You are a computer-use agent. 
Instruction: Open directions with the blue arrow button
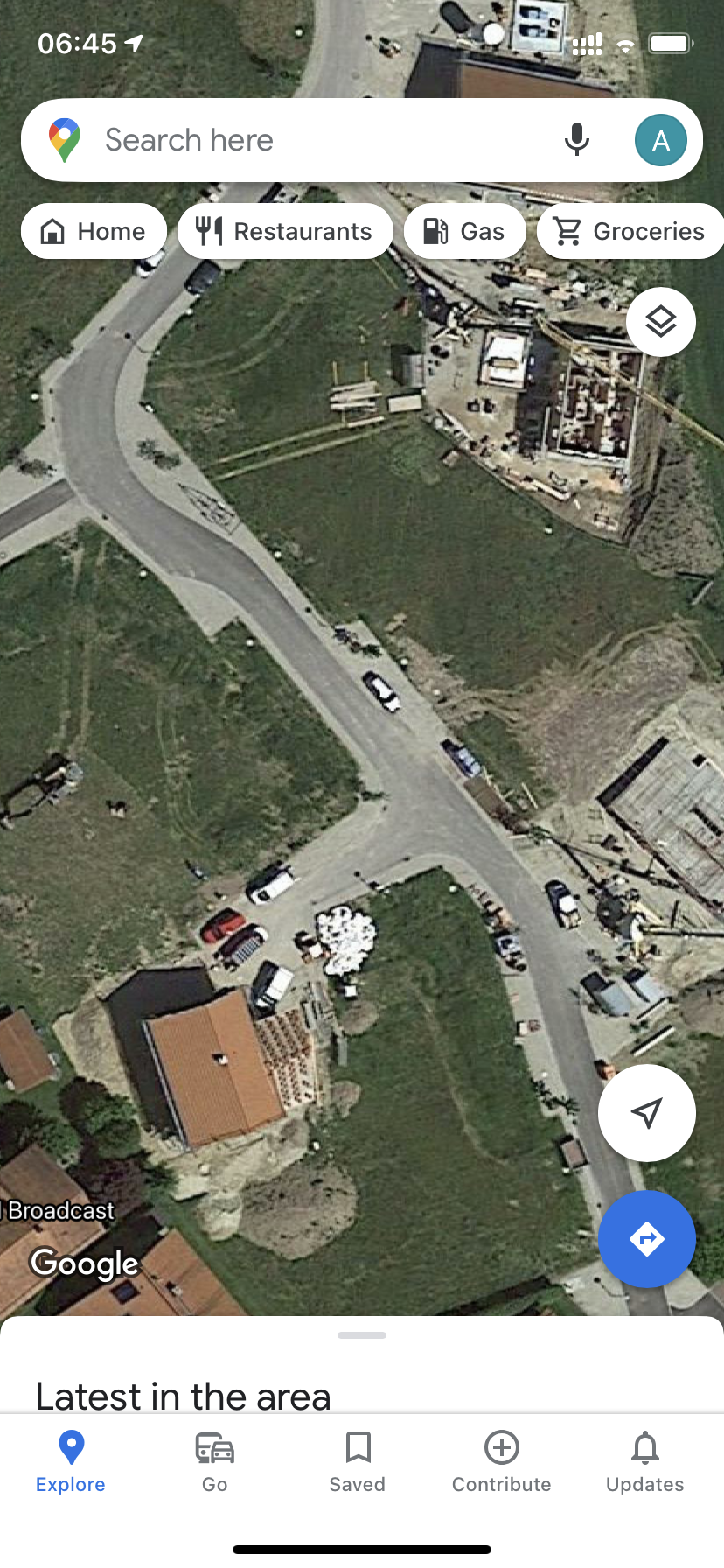pyautogui.click(x=646, y=1239)
